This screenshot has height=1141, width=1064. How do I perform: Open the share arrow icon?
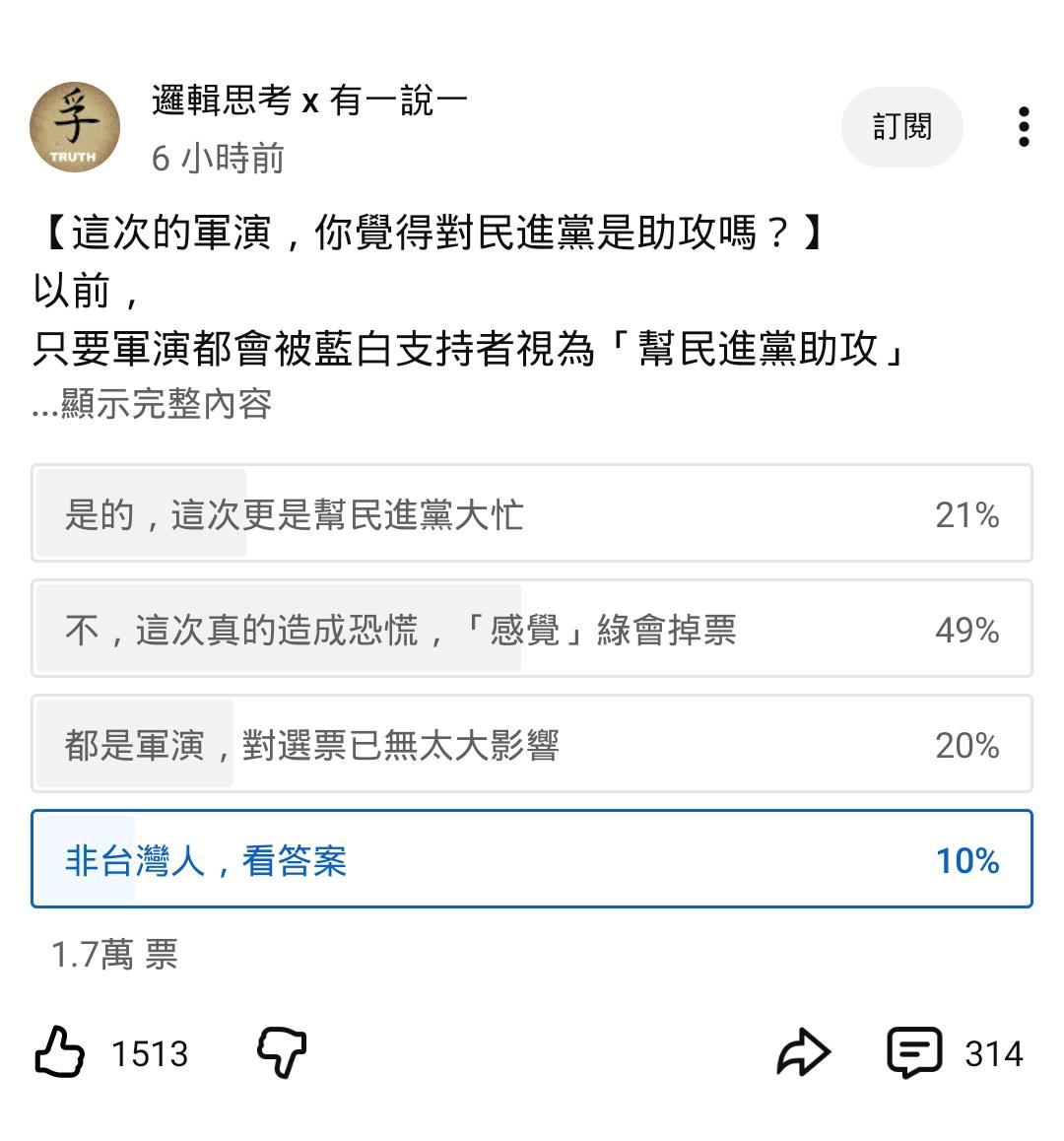click(806, 1052)
